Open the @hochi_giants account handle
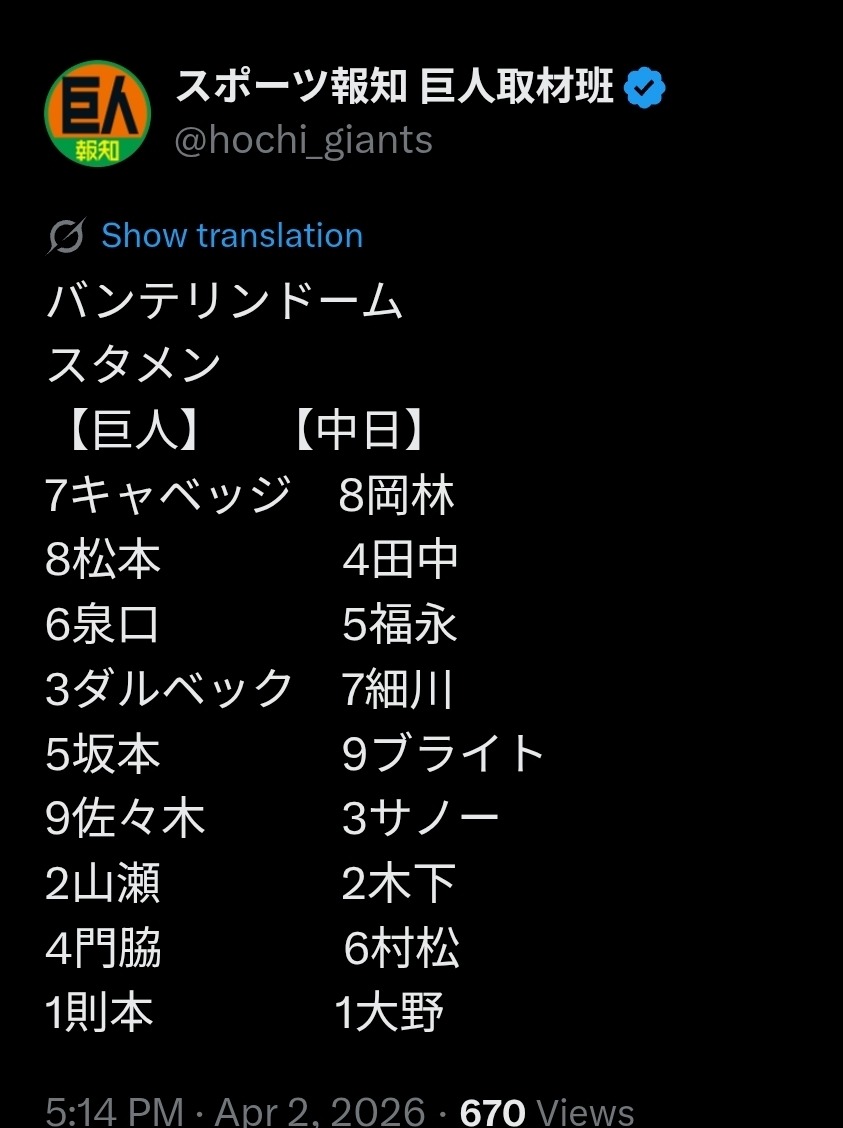Viewport: 843px width, 1128px height. coord(304,140)
